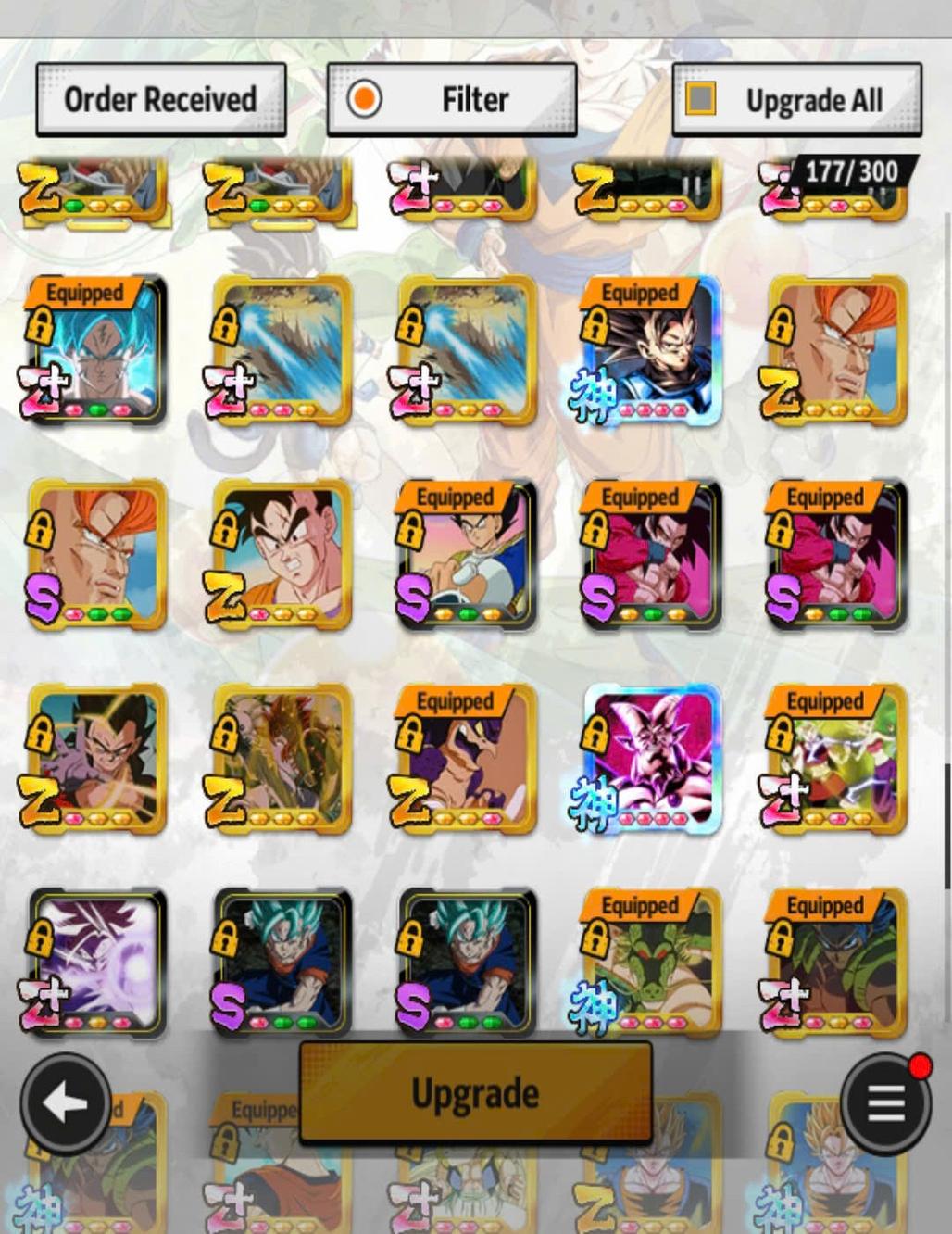The height and width of the screenshot is (1234, 952).
Task: Check the Upgrade All checkbox
Action: pos(701,98)
